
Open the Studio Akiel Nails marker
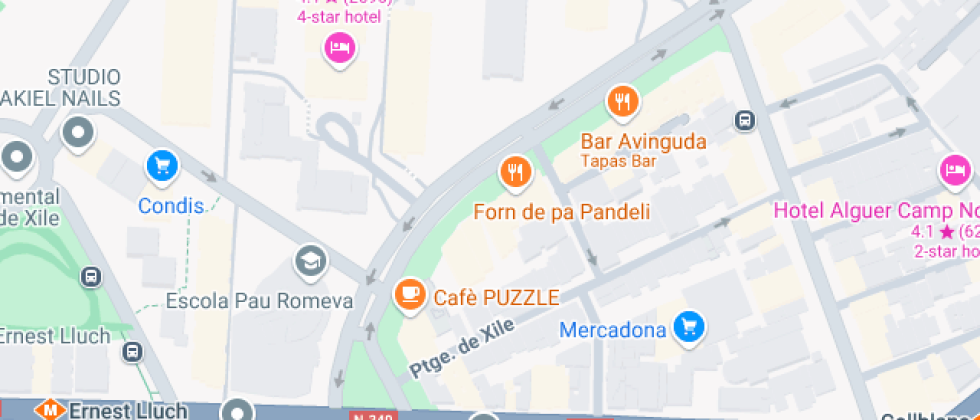click(77, 132)
